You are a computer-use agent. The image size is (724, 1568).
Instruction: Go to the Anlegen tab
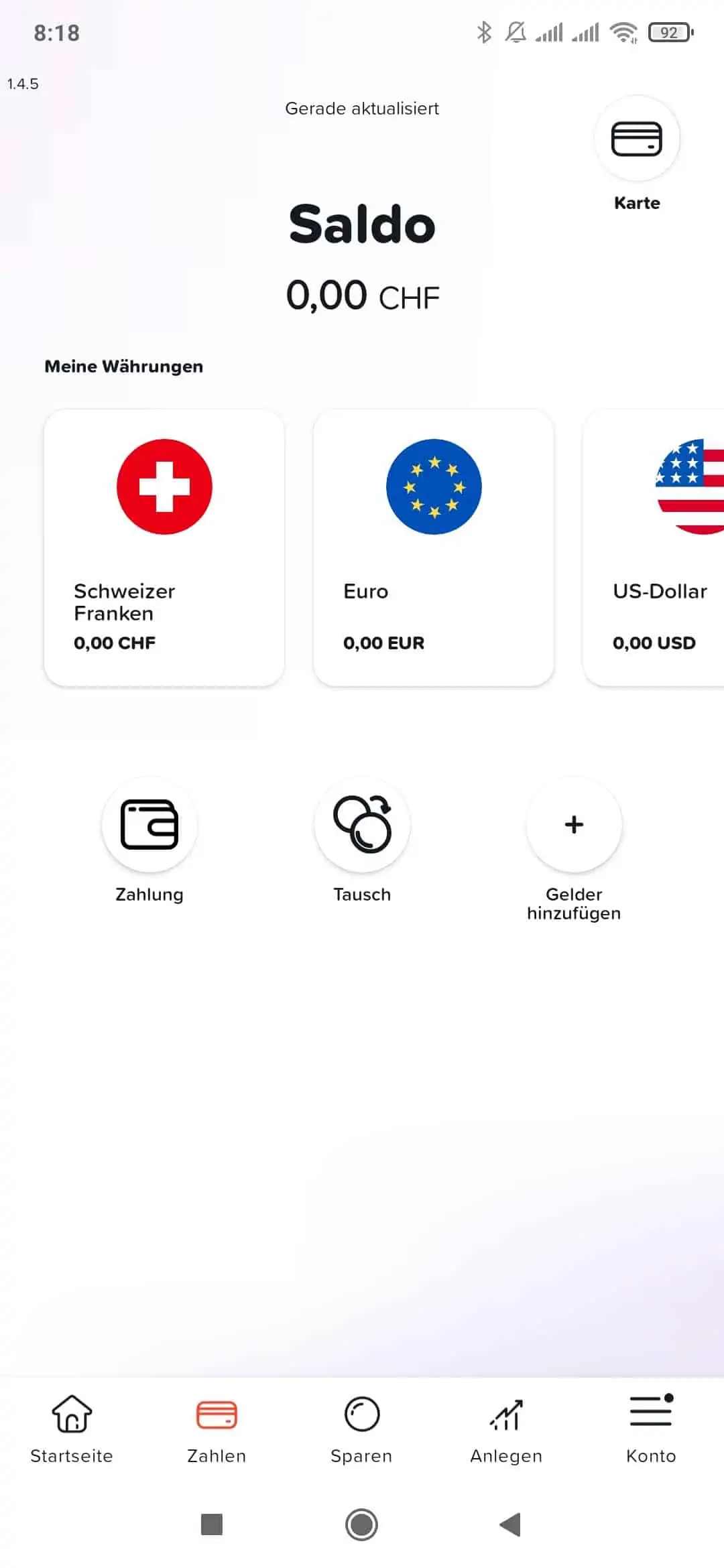point(507,1429)
